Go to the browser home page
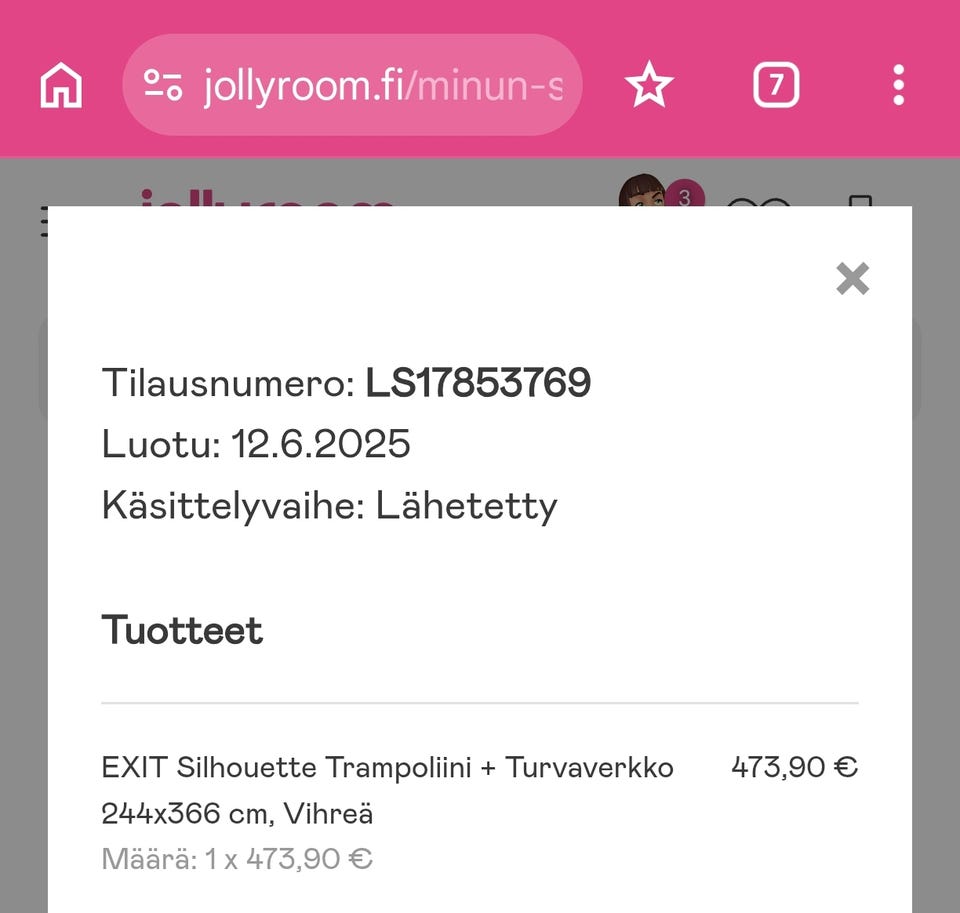This screenshot has height=913, width=960. 61,86
